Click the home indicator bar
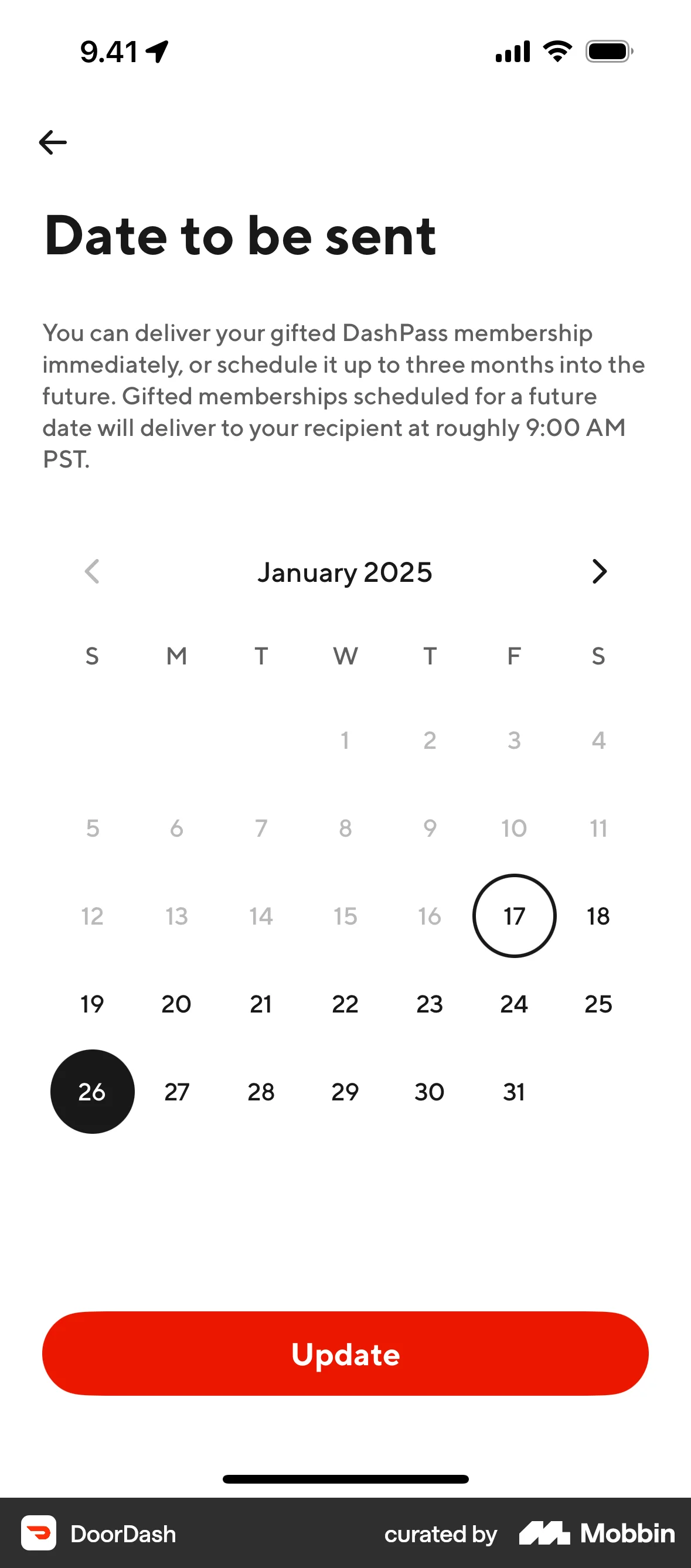The height and width of the screenshot is (1568, 691). point(345,1480)
